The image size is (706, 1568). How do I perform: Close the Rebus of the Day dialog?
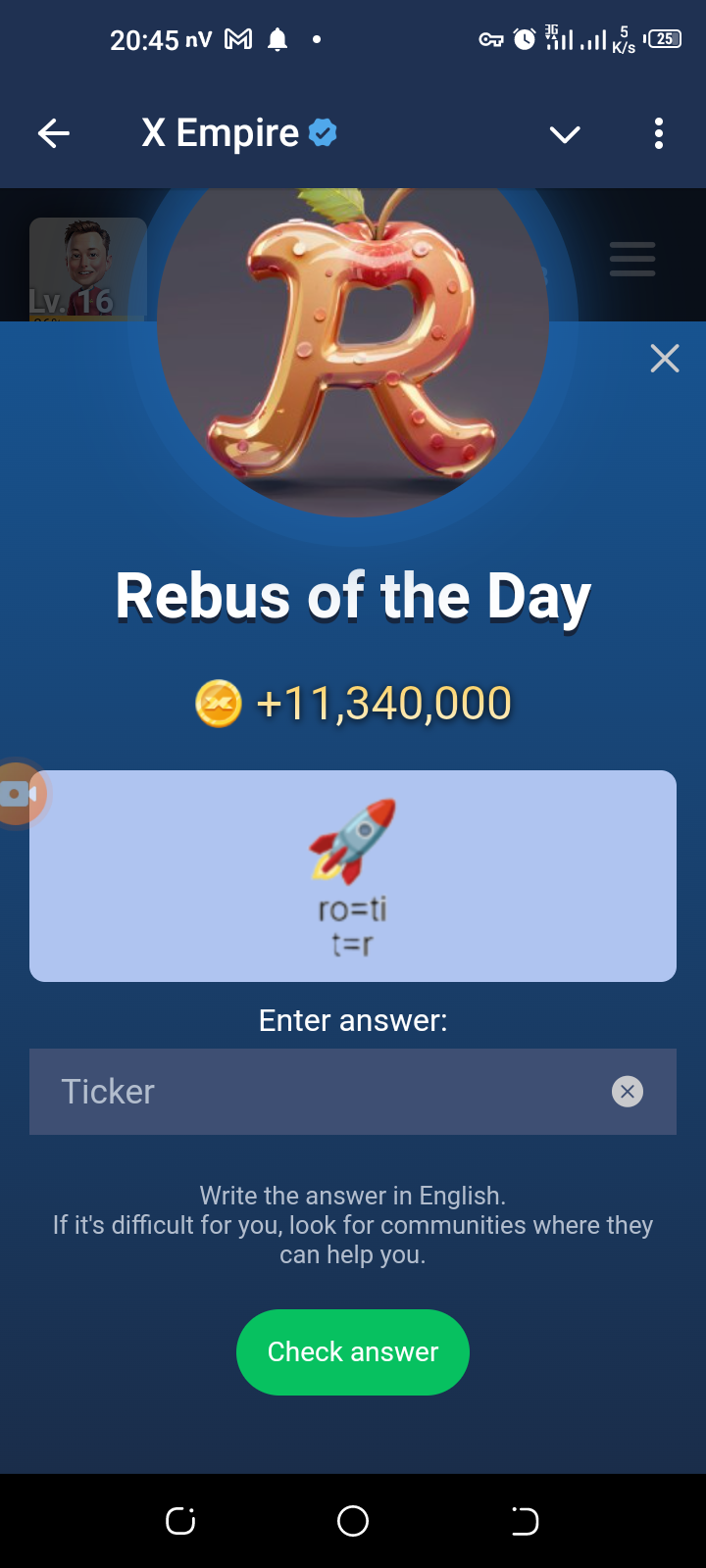(x=665, y=359)
